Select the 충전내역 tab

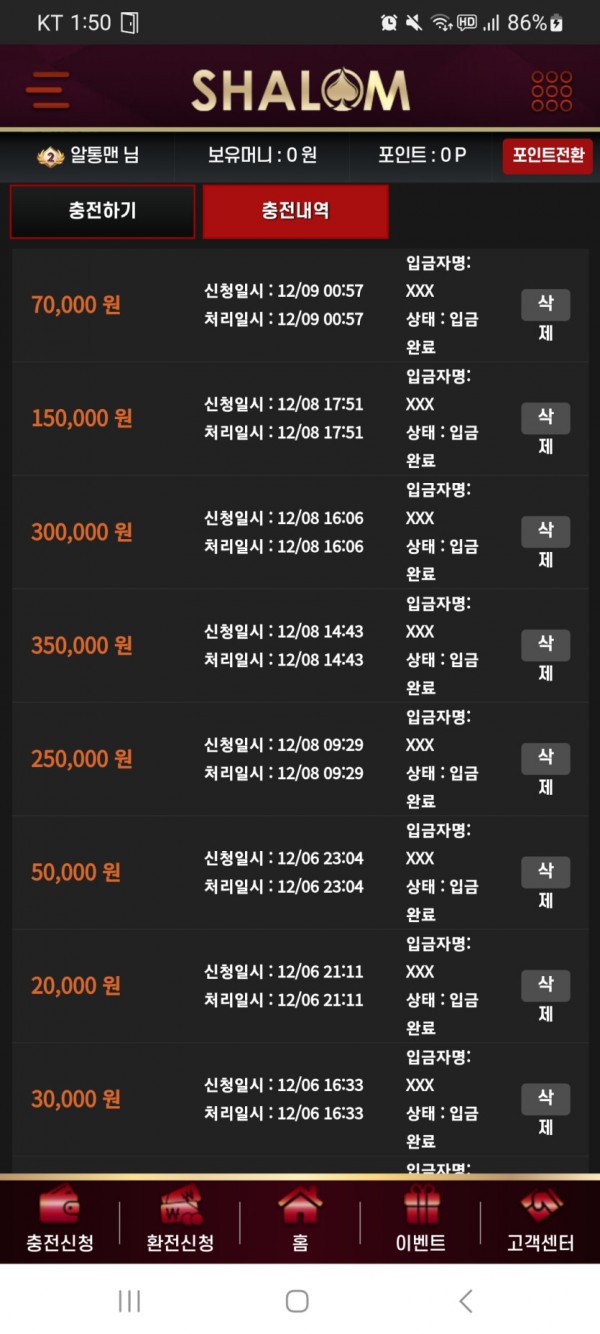tap(295, 211)
